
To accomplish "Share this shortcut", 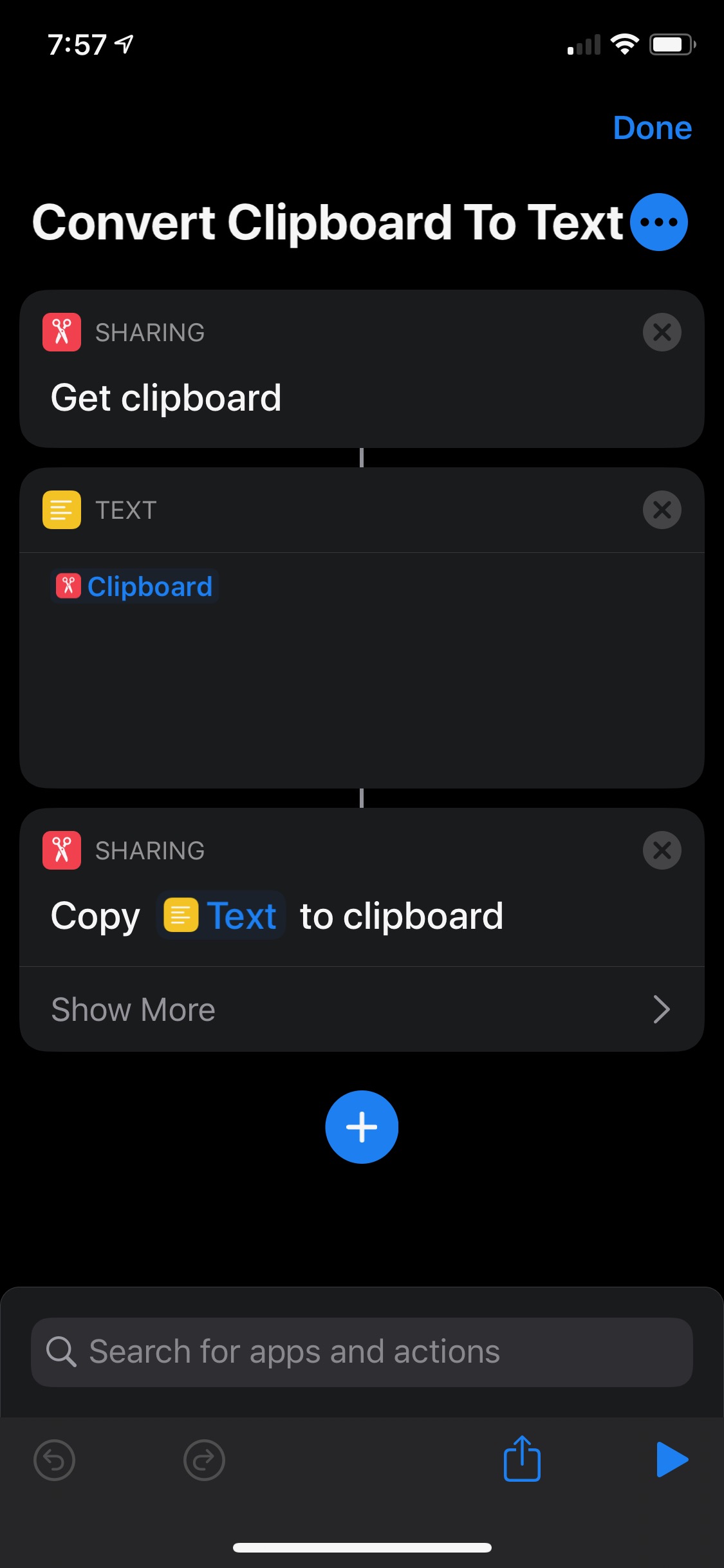I will point(522,1459).
